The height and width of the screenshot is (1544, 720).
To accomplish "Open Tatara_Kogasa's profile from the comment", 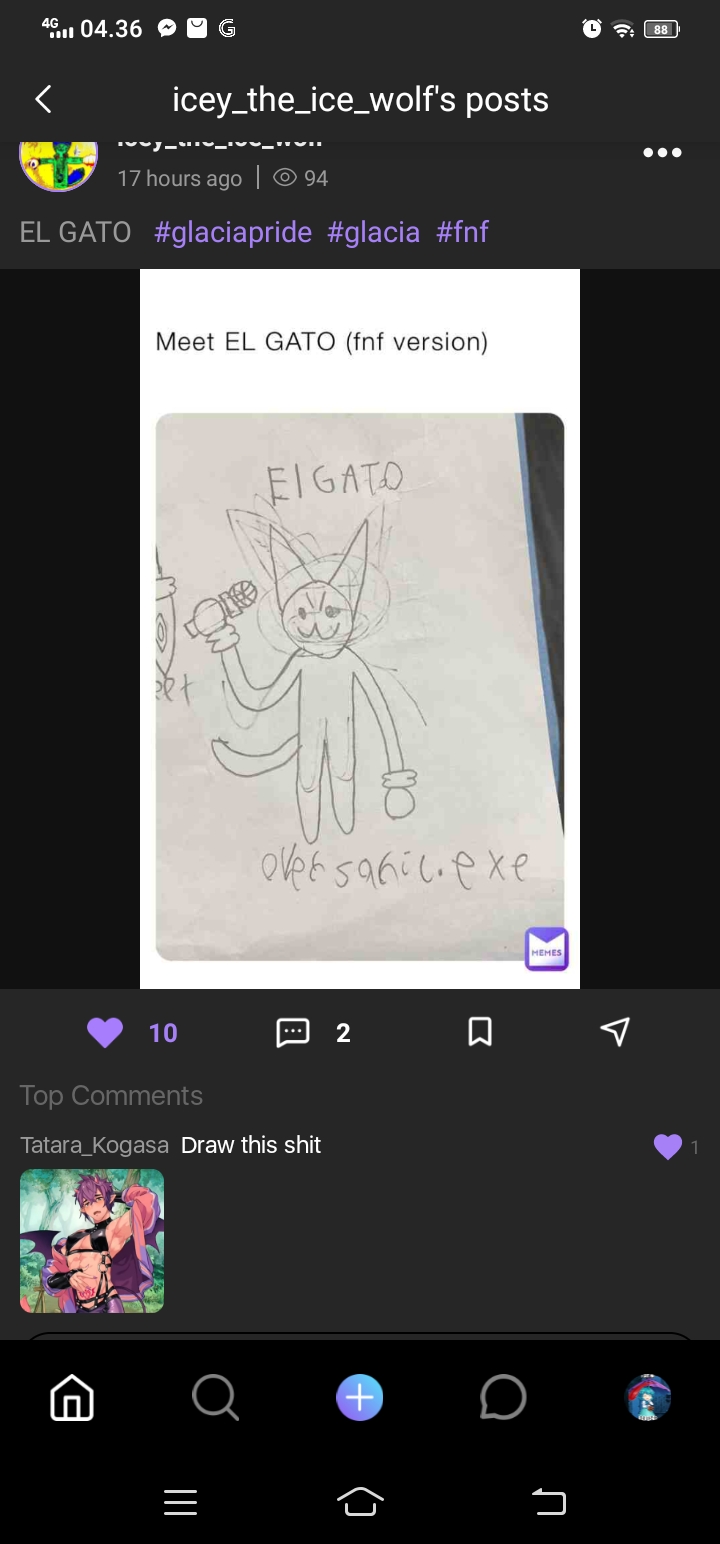I will [94, 1145].
